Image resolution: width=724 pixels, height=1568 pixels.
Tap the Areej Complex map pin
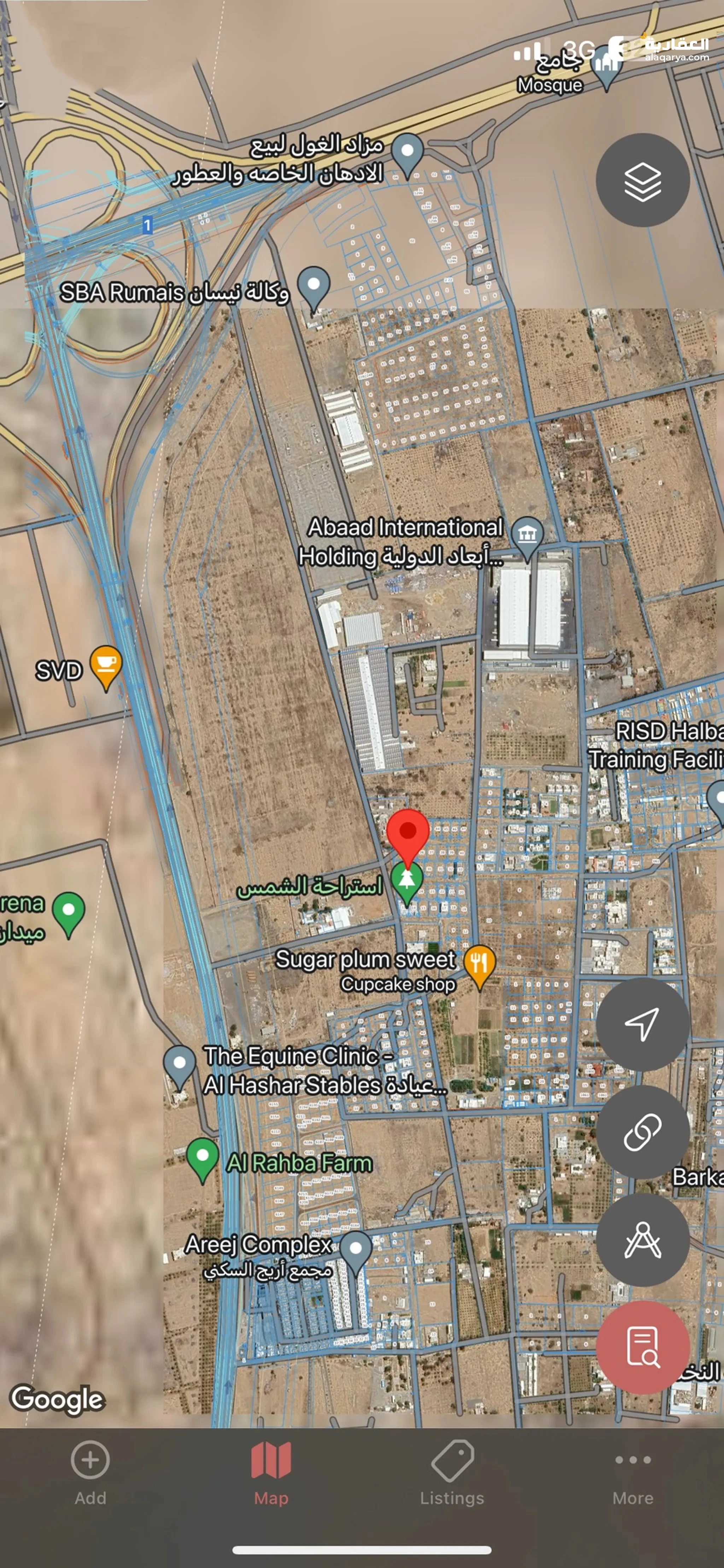point(356,1250)
